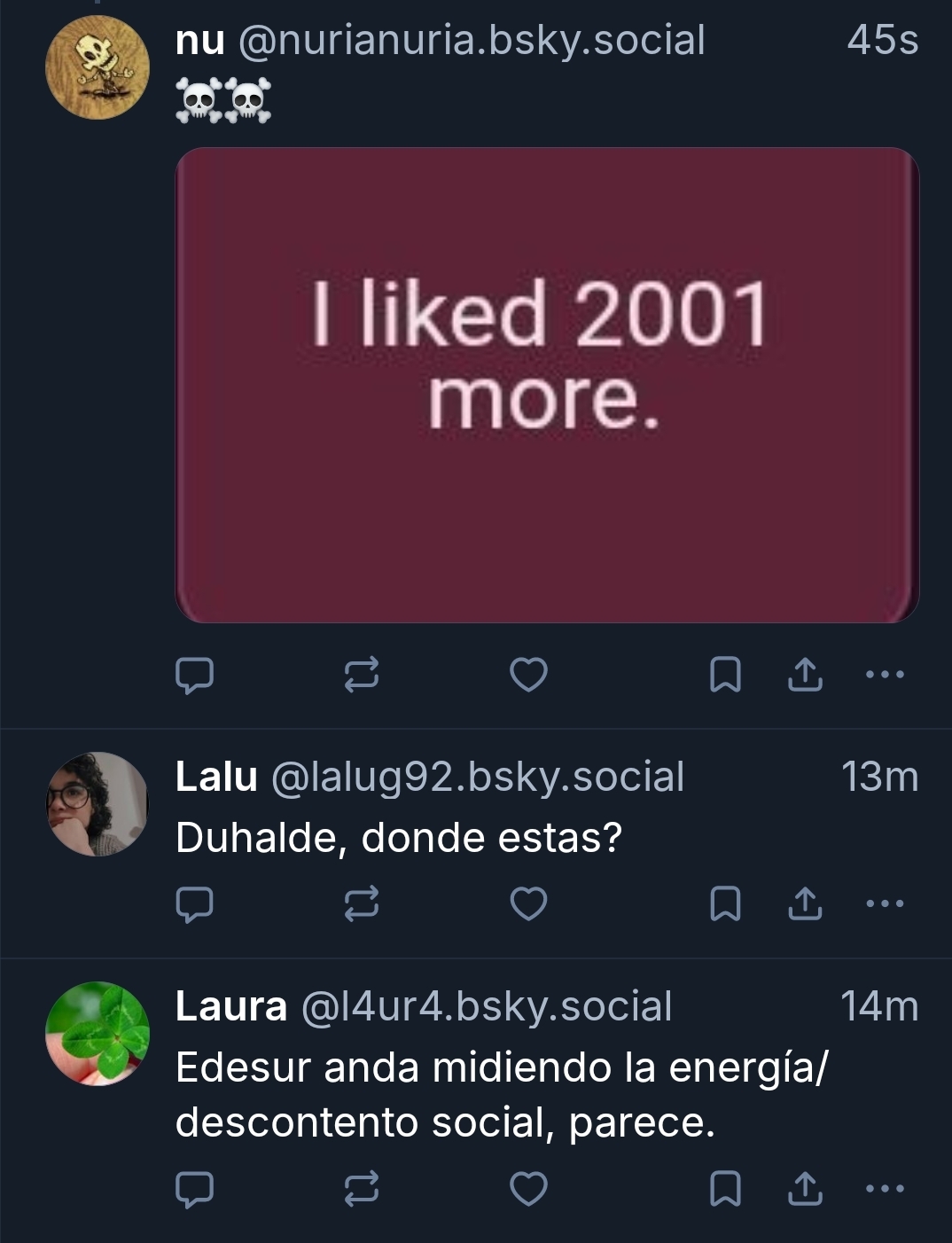The width and height of the screenshot is (952, 1243).
Task: Like Laura's post
Action: point(528,1188)
